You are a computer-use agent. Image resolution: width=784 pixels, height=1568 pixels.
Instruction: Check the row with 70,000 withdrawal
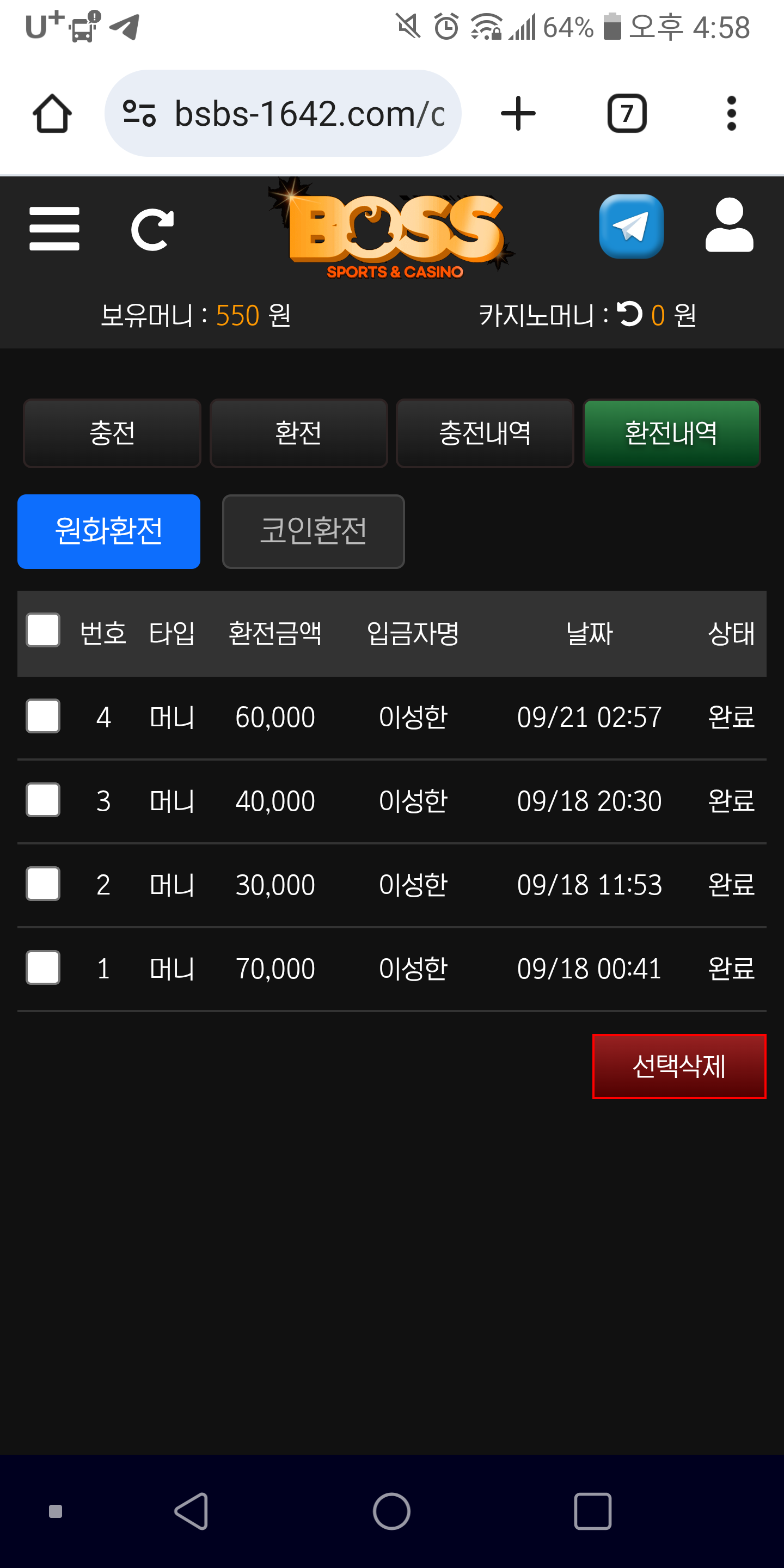43,967
